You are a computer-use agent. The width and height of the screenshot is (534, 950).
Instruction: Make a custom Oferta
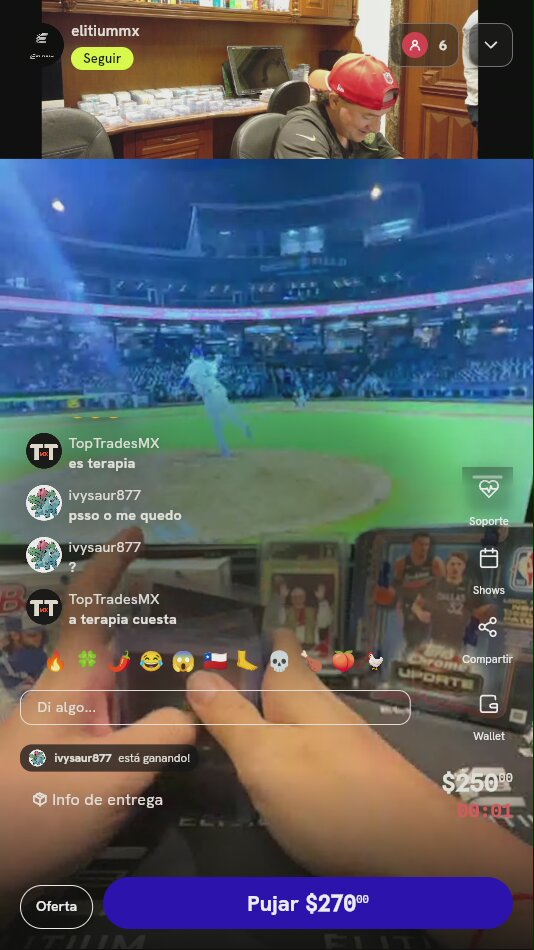[x=56, y=906]
